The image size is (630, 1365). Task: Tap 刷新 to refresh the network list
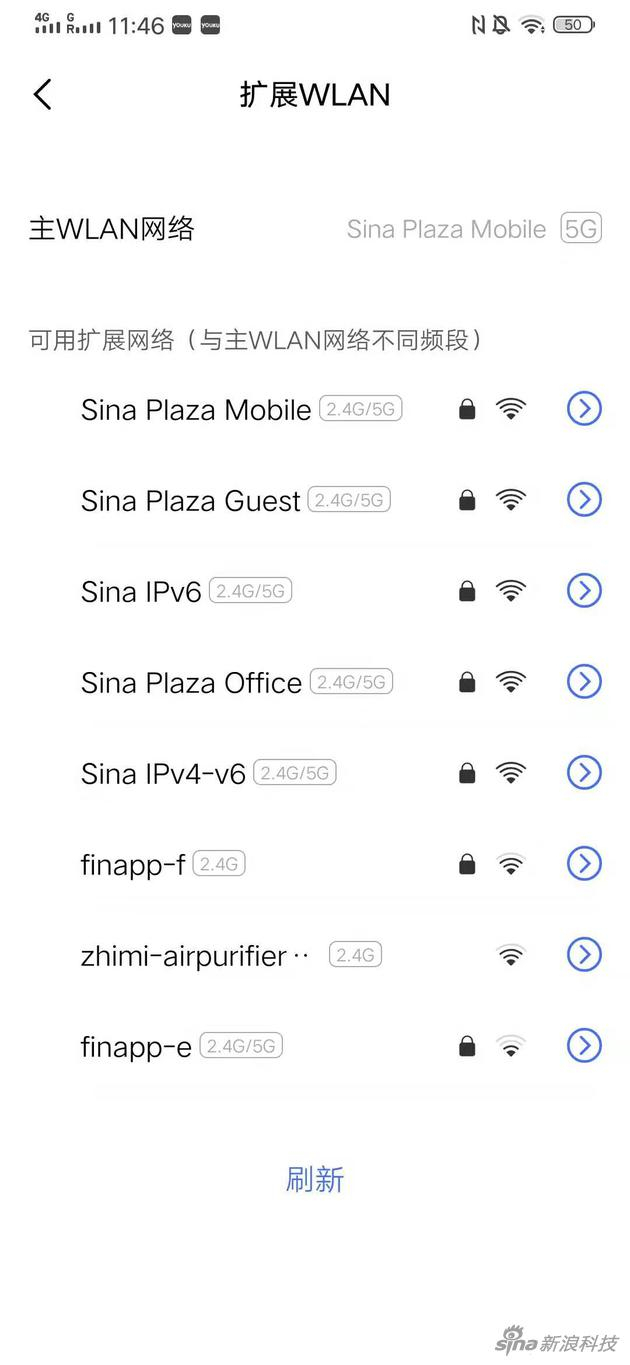point(315,1179)
